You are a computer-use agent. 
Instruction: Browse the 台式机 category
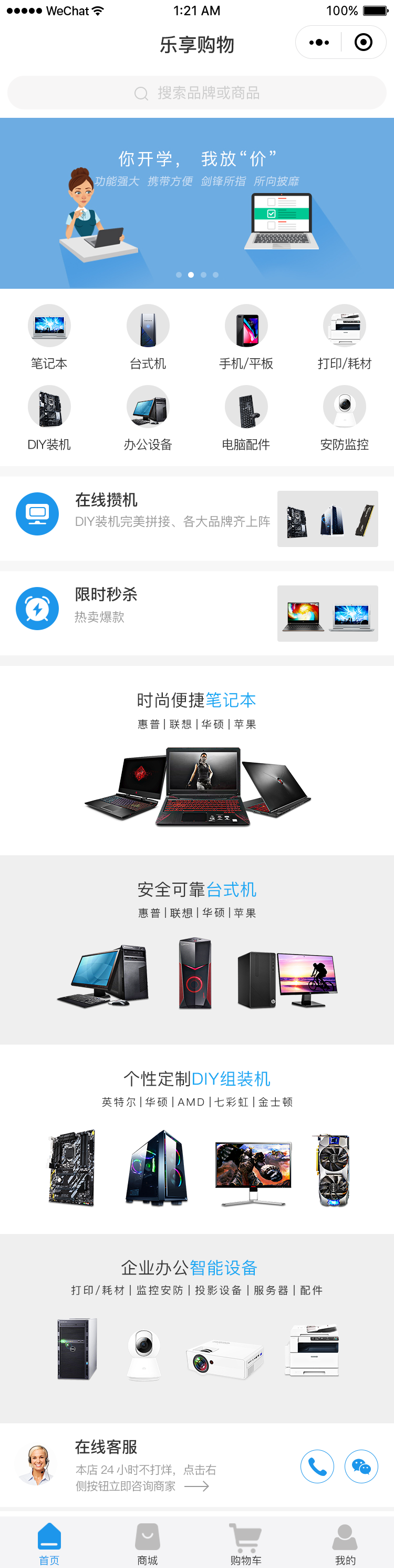coord(148,337)
